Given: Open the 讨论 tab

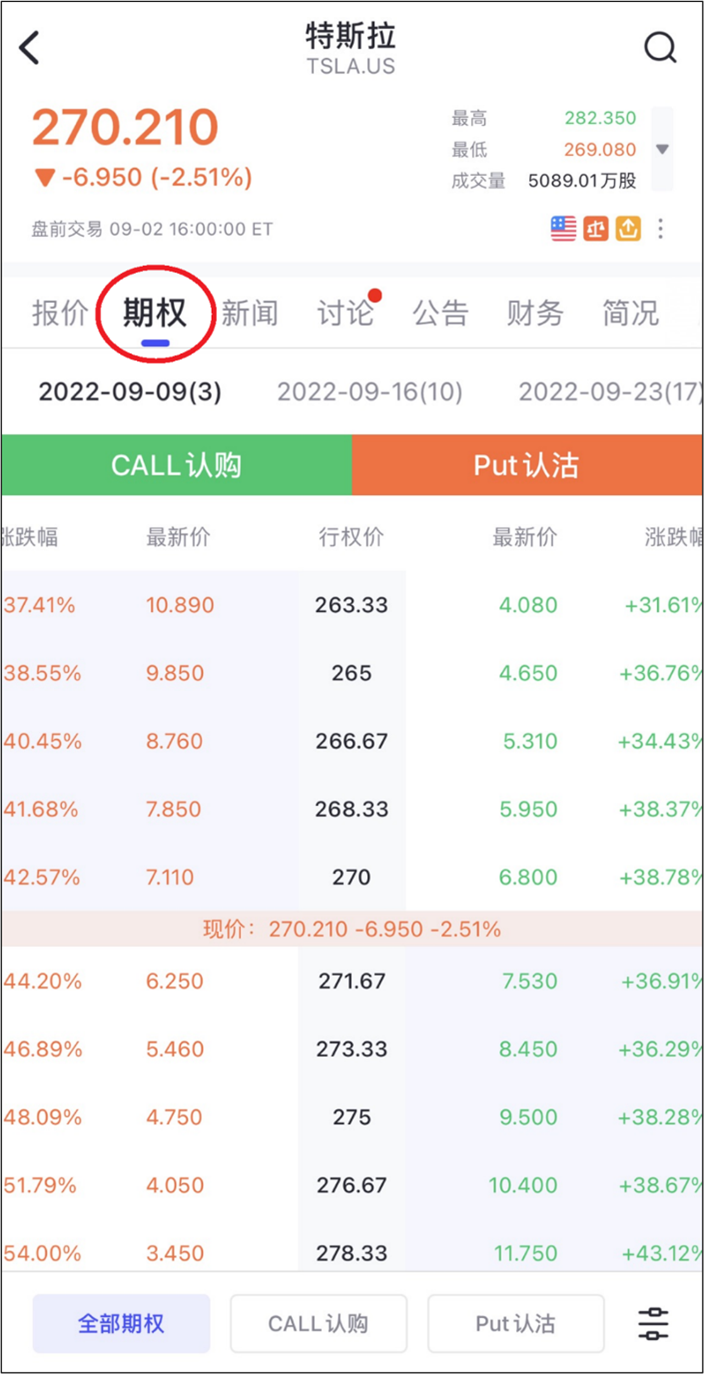Looking at the screenshot, I should [x=345, y=313].
